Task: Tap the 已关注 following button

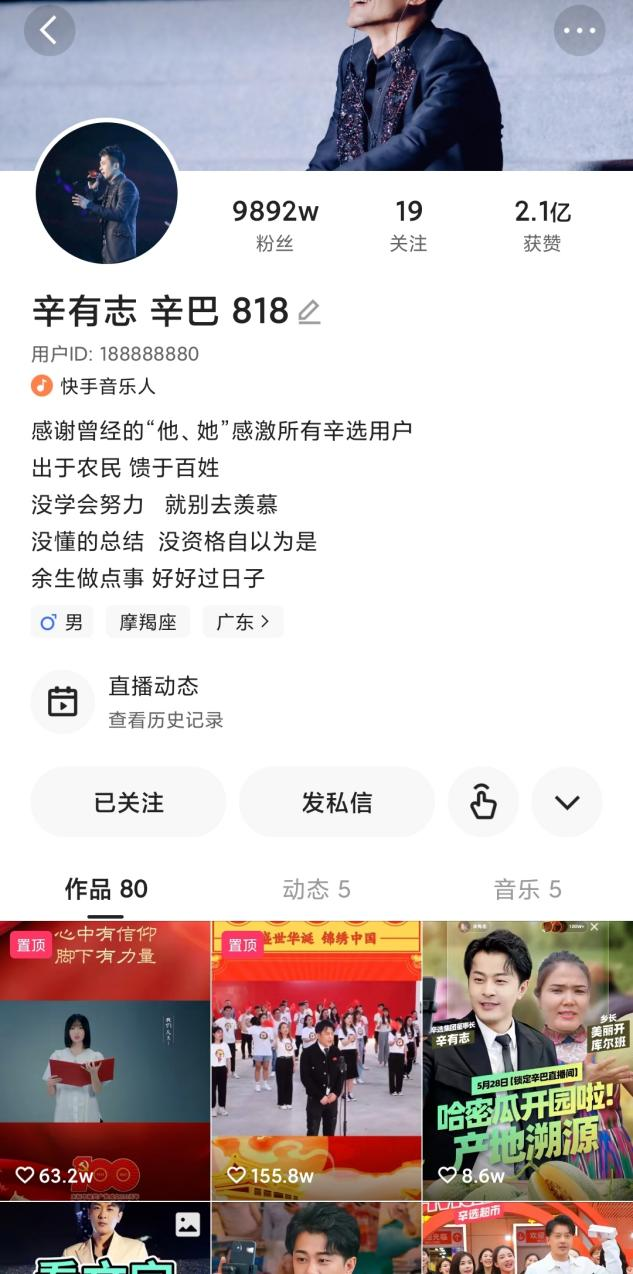Action: (128, 802)
